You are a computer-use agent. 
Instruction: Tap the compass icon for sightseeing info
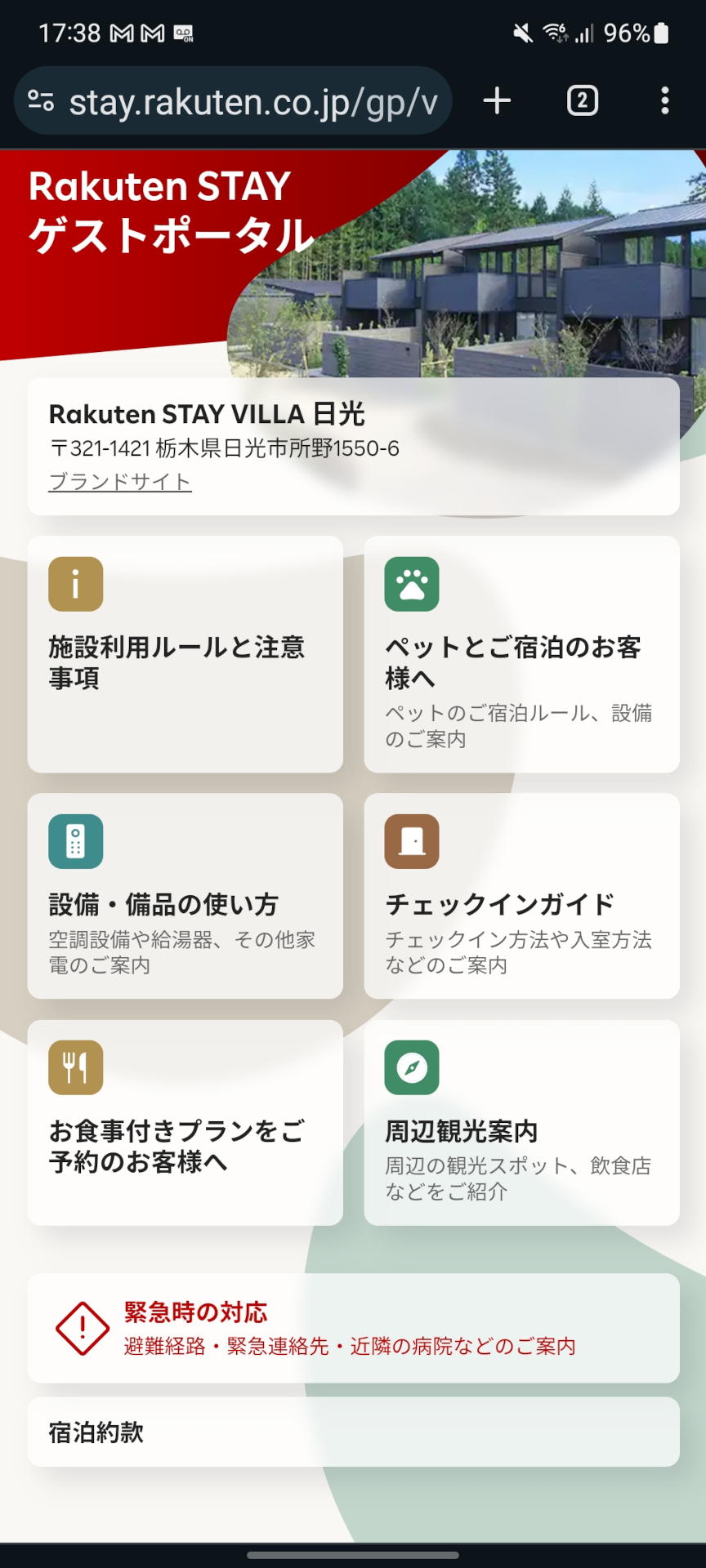click(412, 1067)
